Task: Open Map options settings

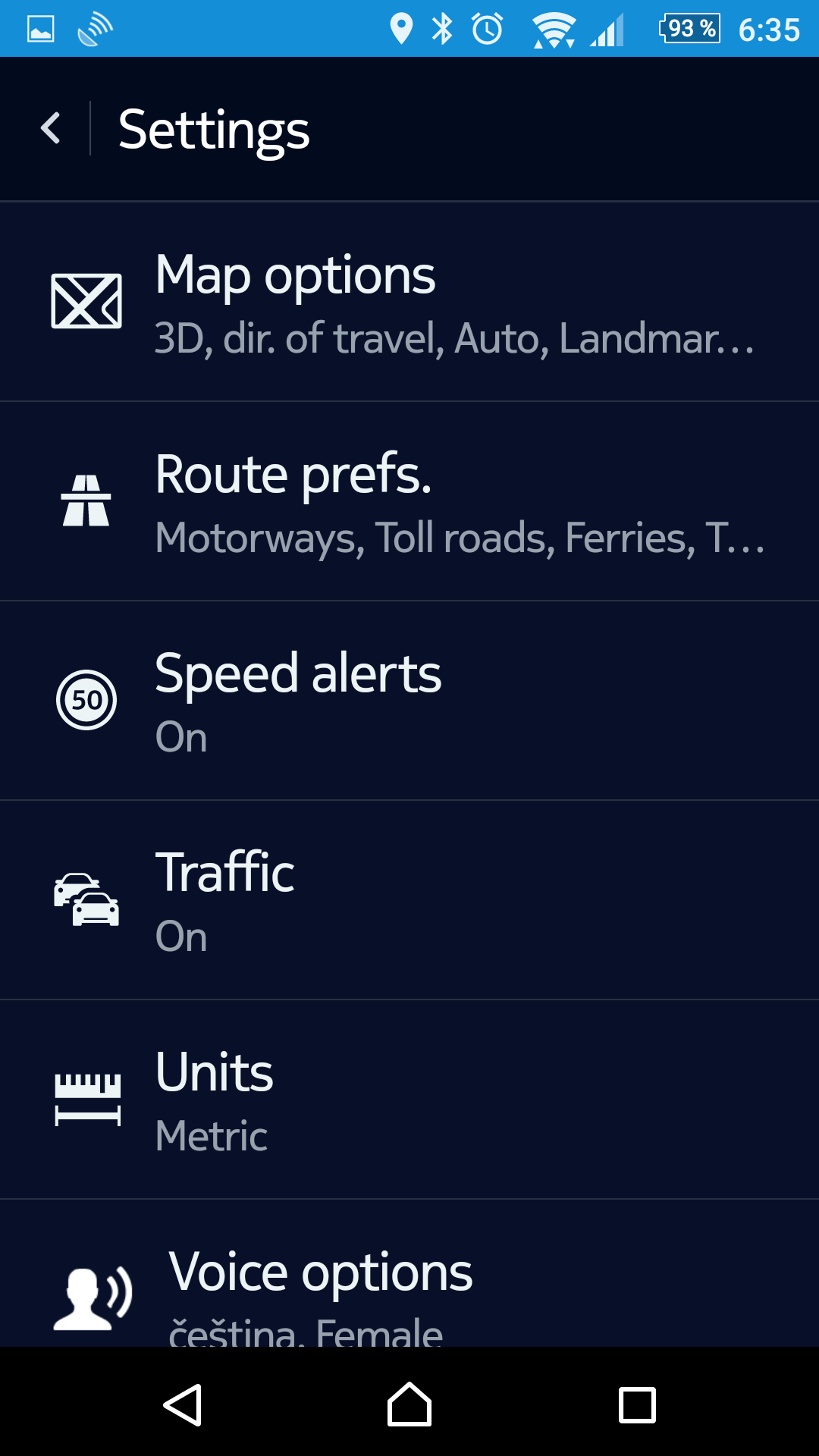Action: coord(409,302)
